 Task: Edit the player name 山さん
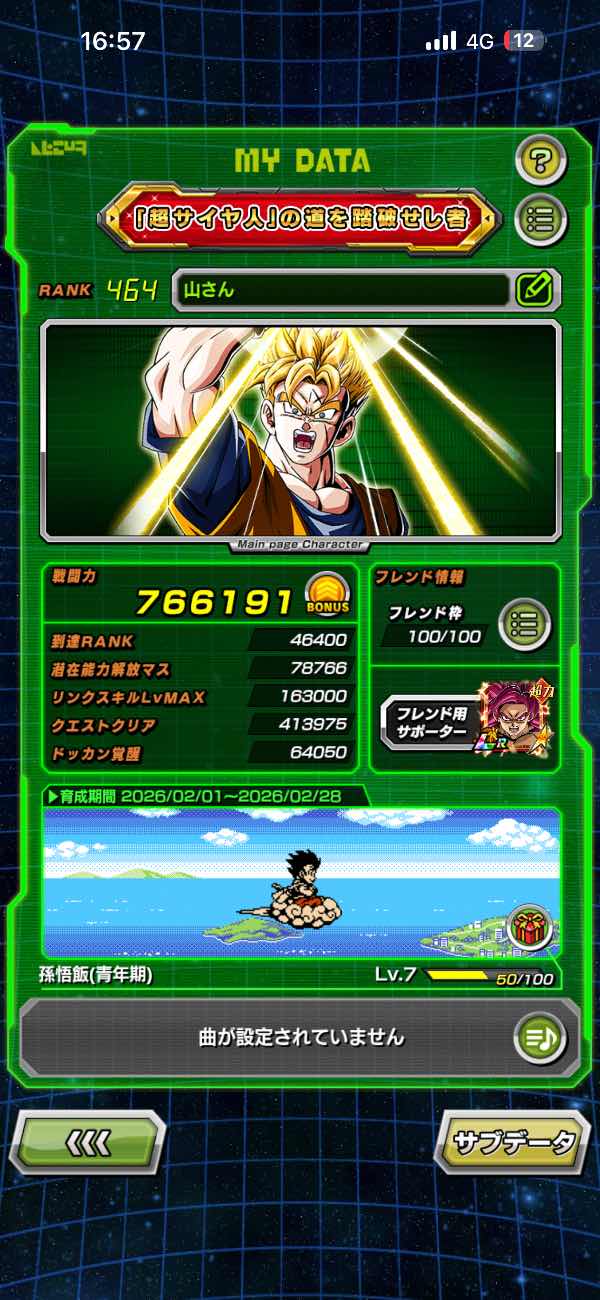(535, 290)
